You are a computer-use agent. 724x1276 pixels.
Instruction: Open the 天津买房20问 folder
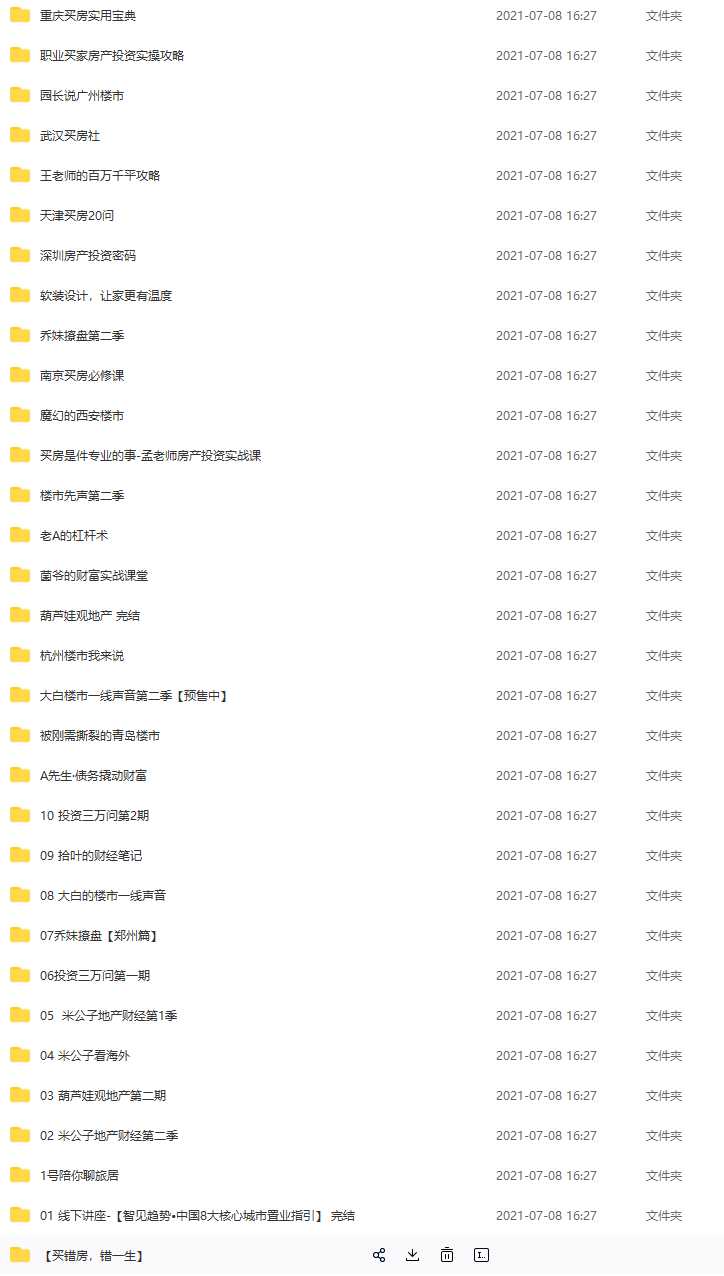click(x=77, y=216)
